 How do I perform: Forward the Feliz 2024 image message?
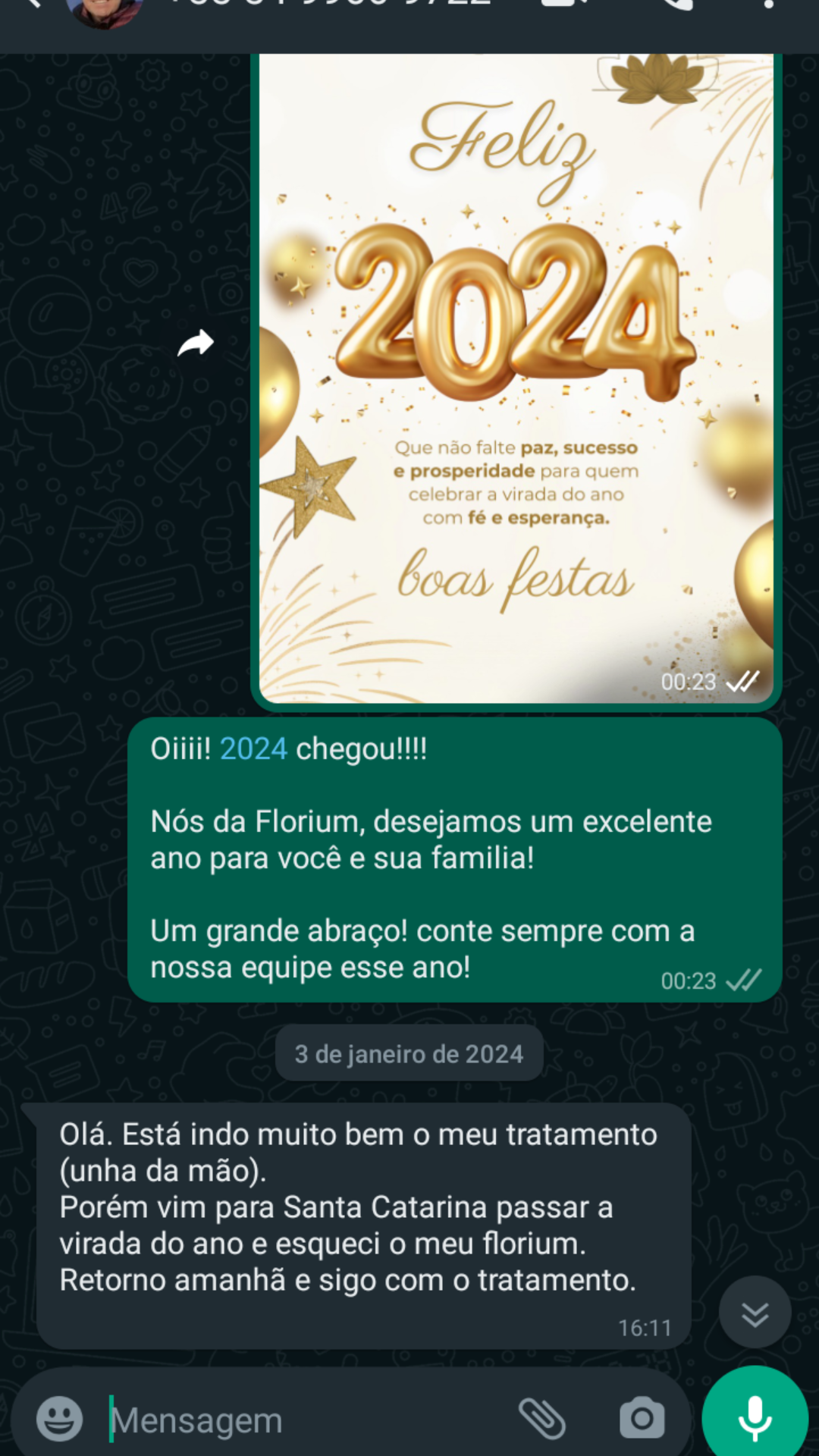pos(196,344)
